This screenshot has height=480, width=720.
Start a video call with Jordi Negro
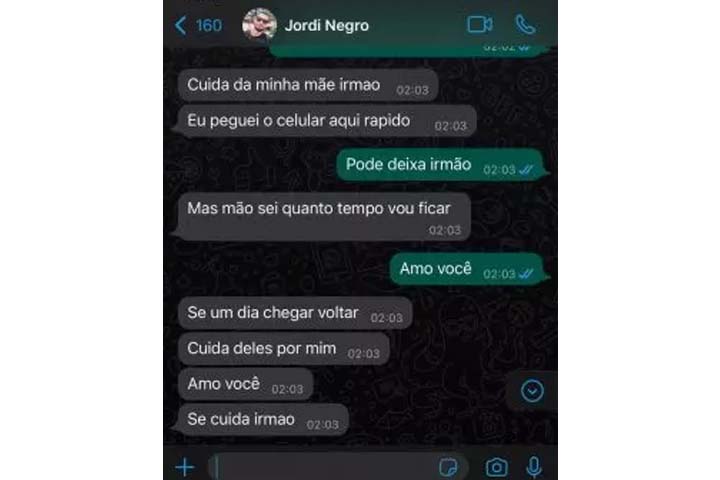pos(480,25)
